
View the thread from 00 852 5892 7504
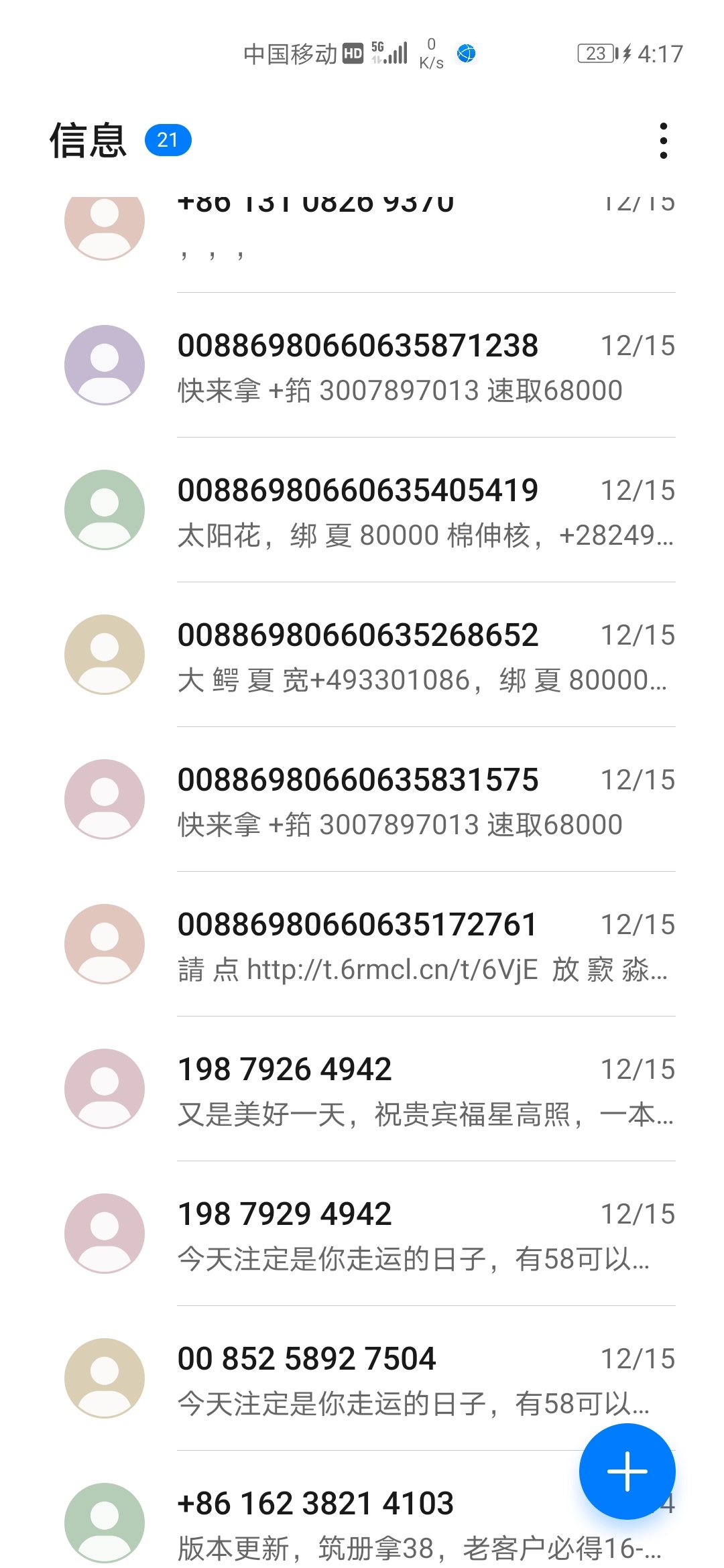click(362, 1378)
